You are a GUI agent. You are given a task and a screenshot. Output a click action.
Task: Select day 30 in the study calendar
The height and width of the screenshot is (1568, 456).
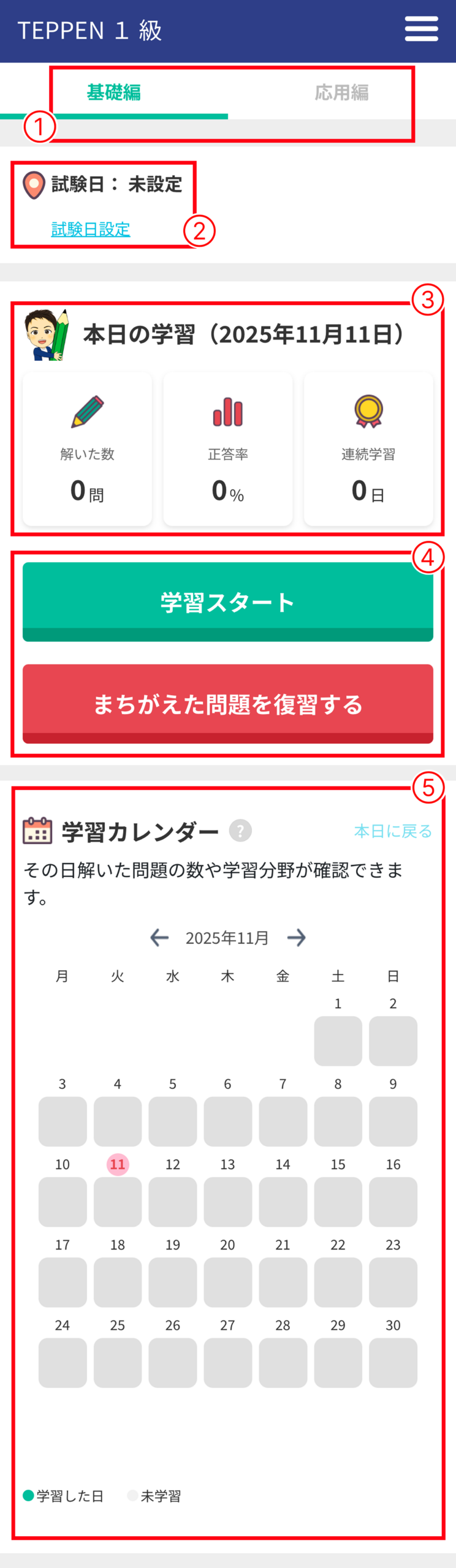click(393, 1362)
